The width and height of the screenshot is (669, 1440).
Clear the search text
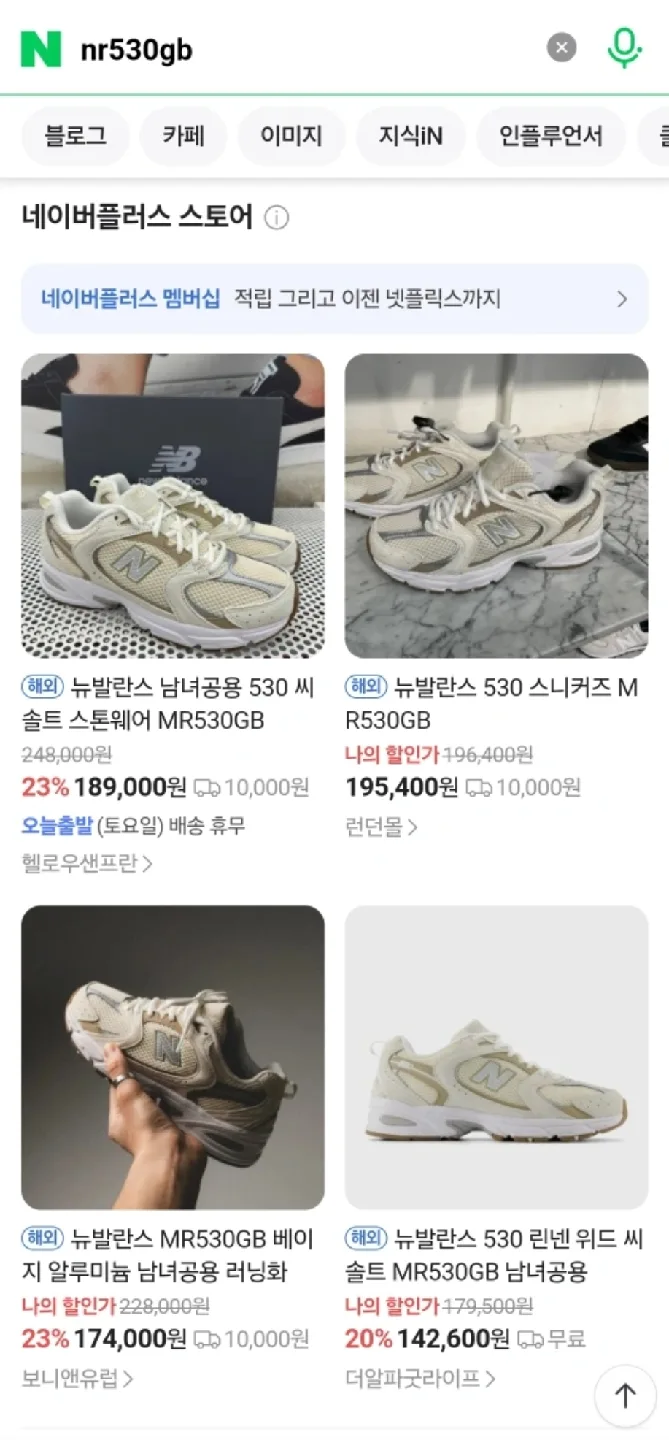pos(561,47)
